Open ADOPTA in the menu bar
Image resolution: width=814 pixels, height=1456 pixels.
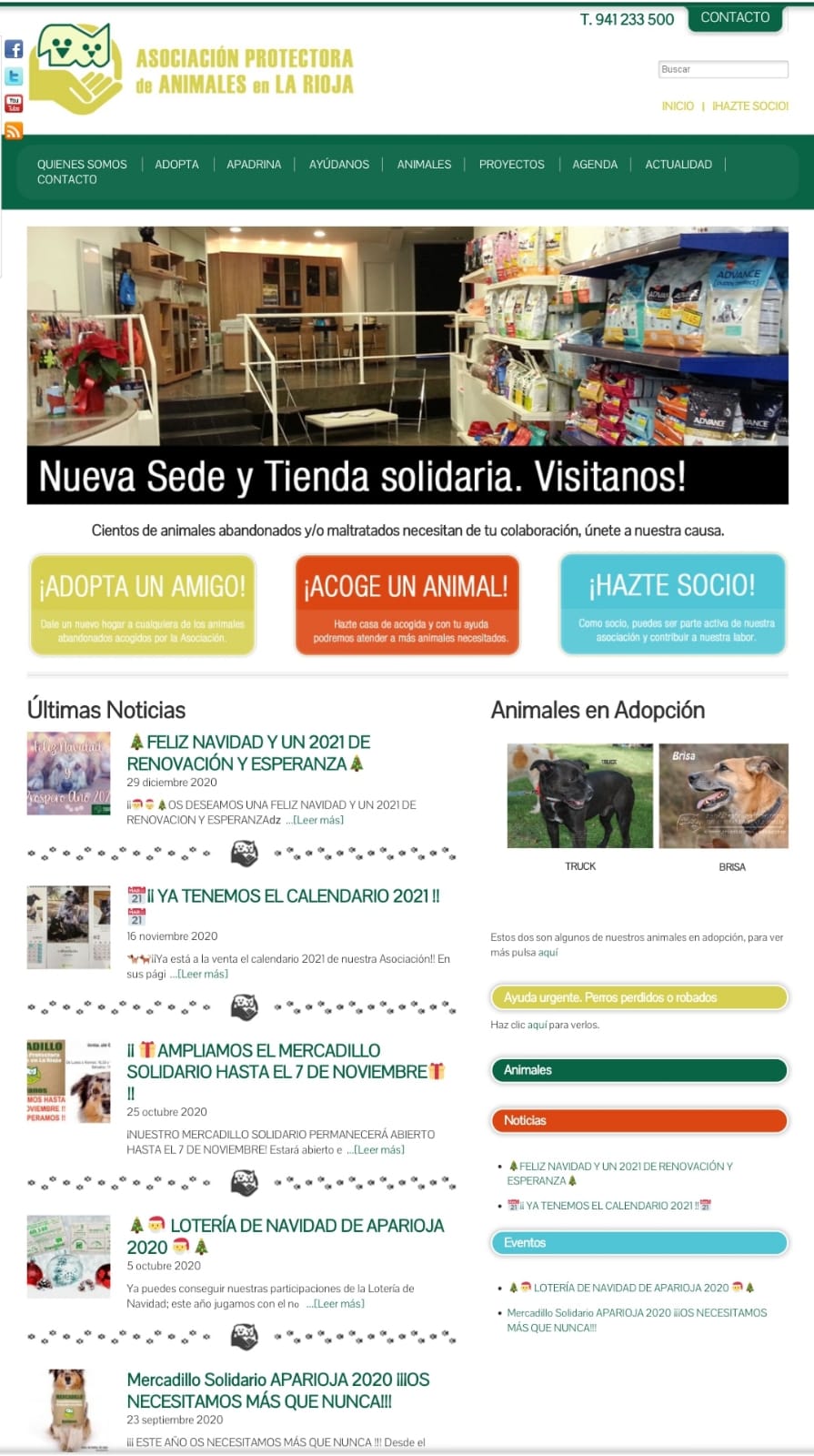(176, 165)
